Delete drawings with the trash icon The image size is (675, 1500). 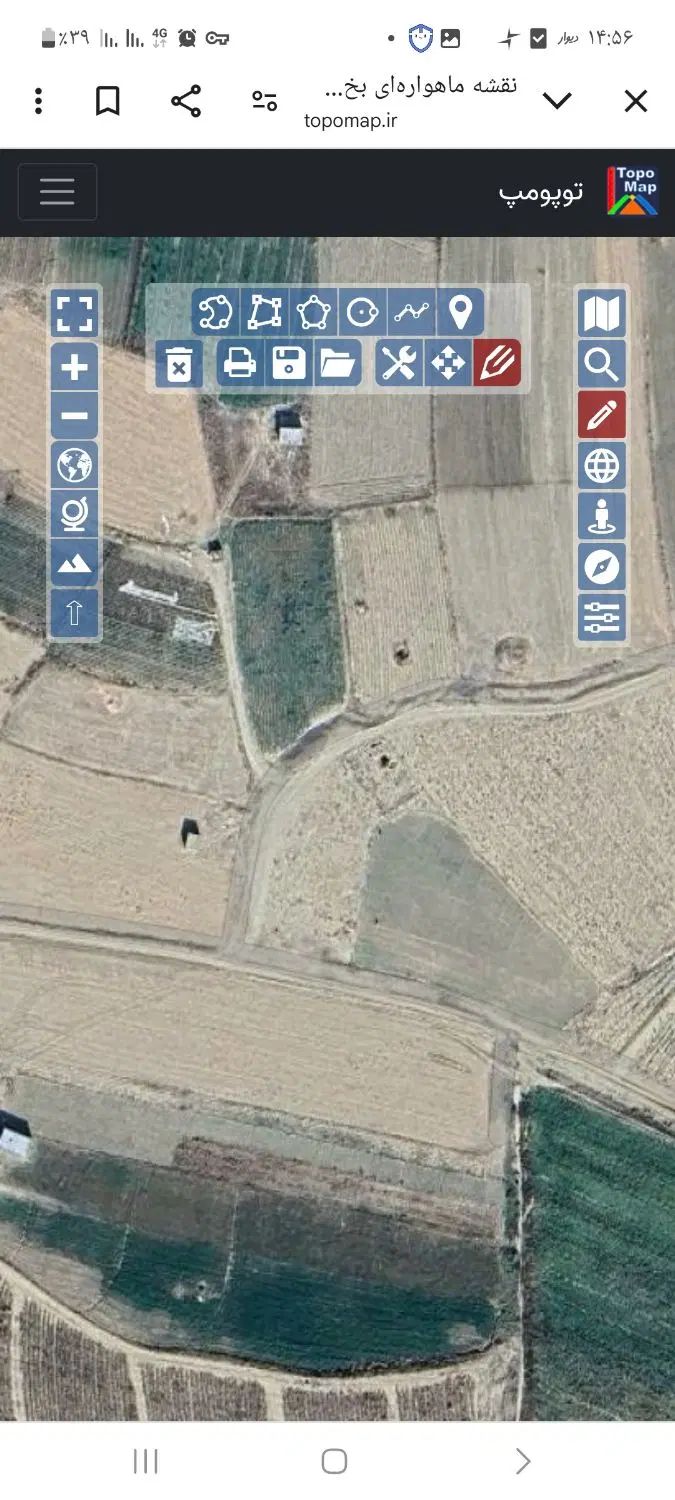179,363
